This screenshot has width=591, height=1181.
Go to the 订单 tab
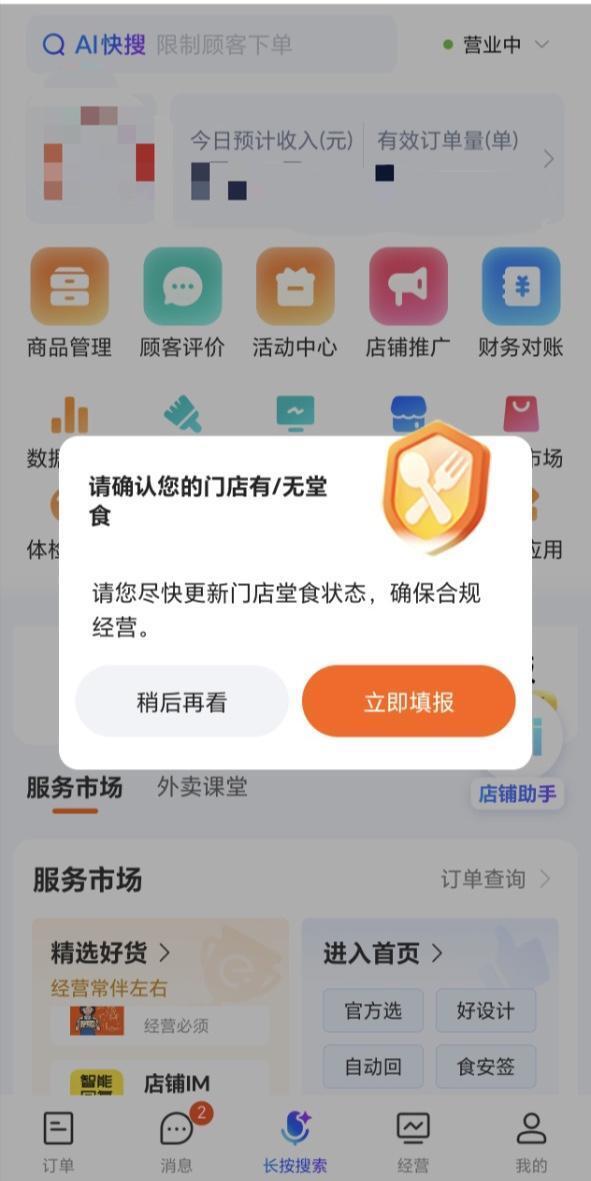(58, 1143)
